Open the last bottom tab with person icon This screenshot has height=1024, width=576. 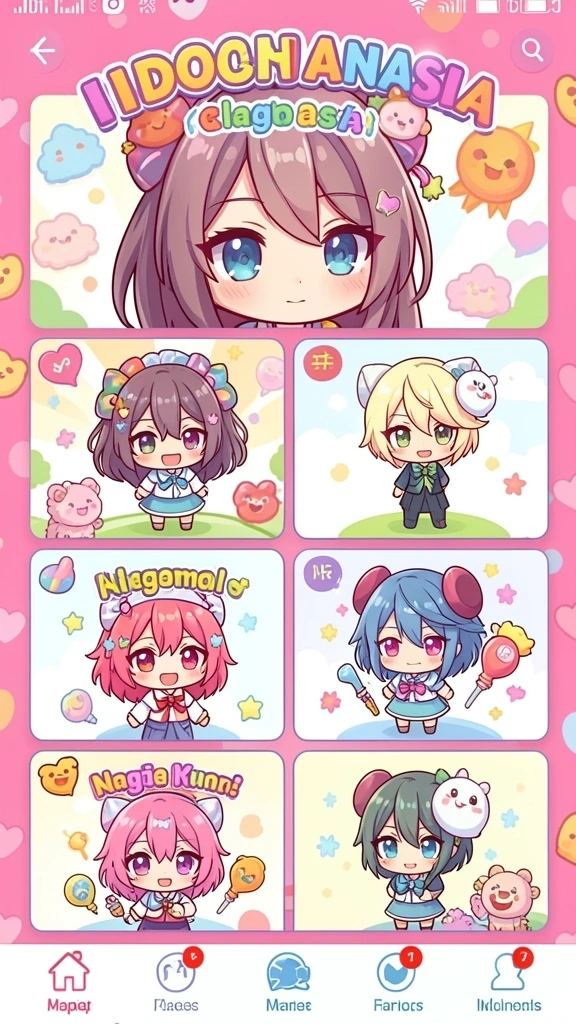(509, 980)
